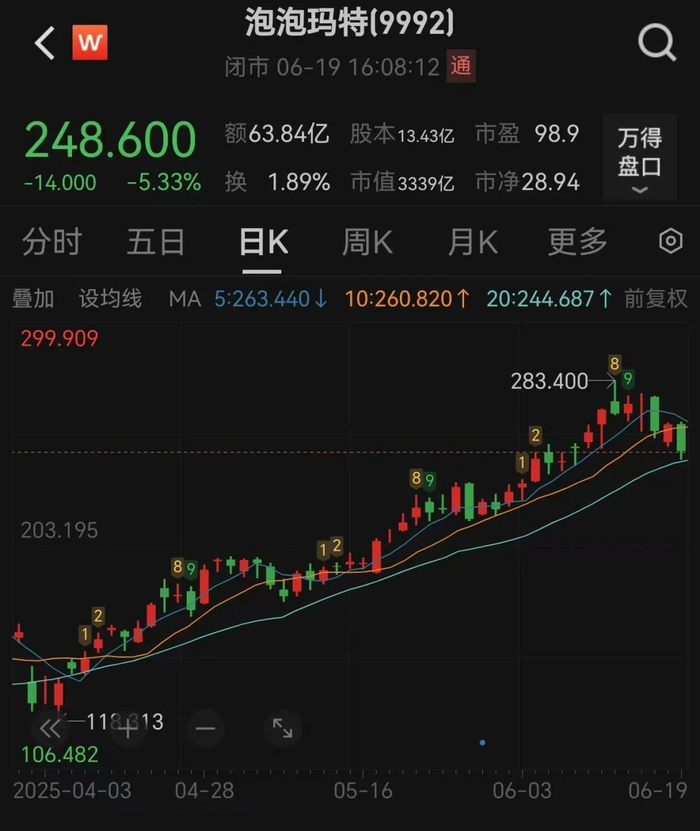Viewport: 700px width, 831px height.
Task: Open the search magnifier icon
Action: 657,43
